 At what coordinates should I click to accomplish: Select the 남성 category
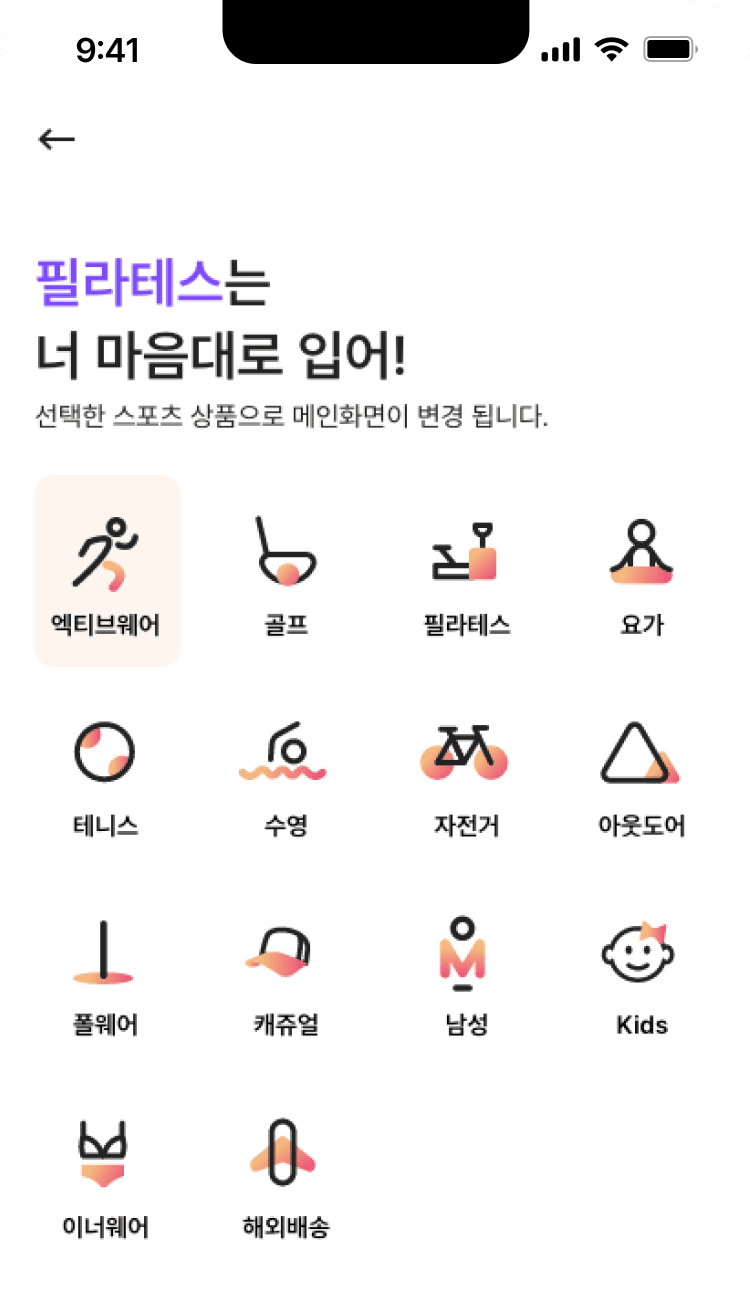(465, 972)
